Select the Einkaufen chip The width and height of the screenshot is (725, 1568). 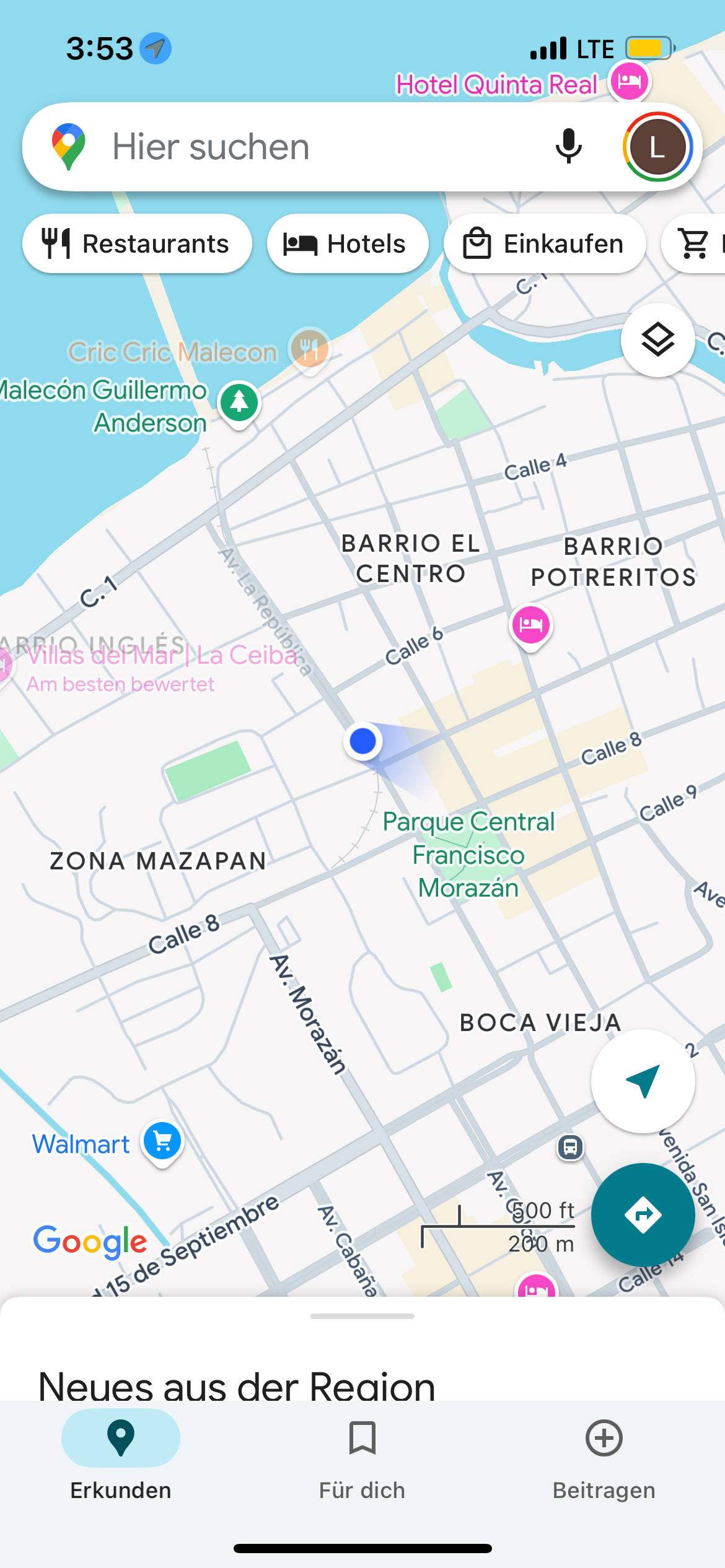[x=544, y=243]
